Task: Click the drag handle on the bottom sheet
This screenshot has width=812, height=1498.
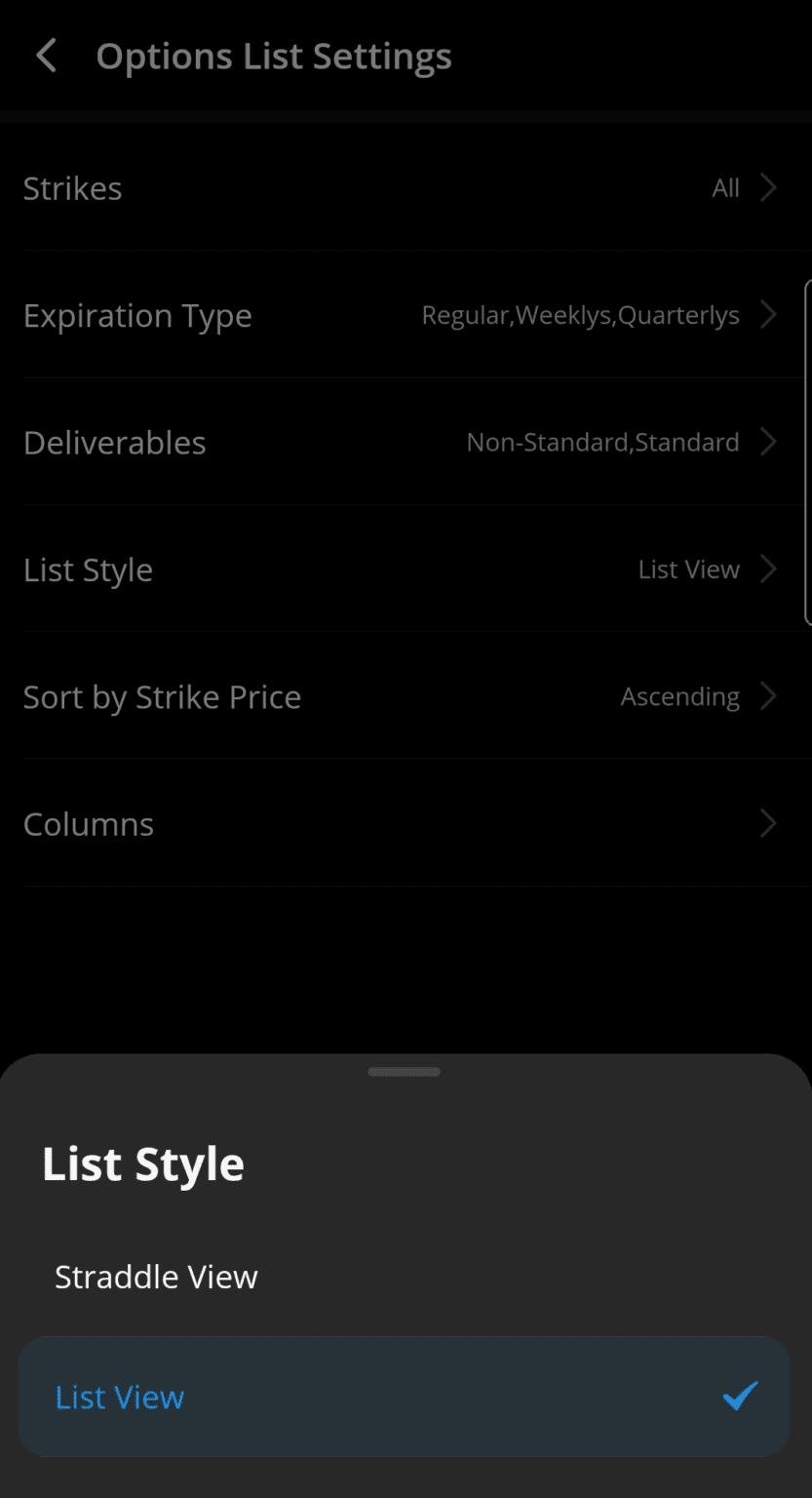Action: [404, 1071]
